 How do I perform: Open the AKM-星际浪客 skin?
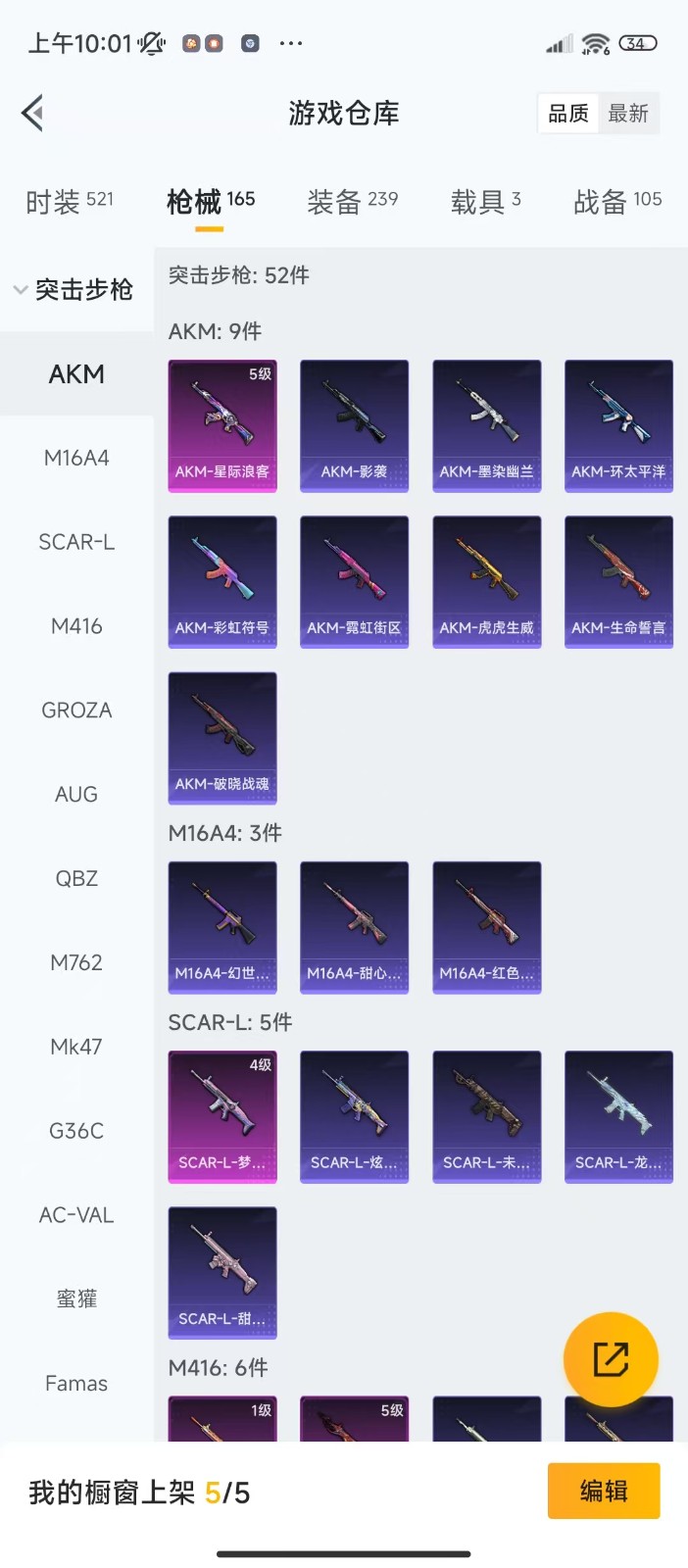(x=222, y=425)
